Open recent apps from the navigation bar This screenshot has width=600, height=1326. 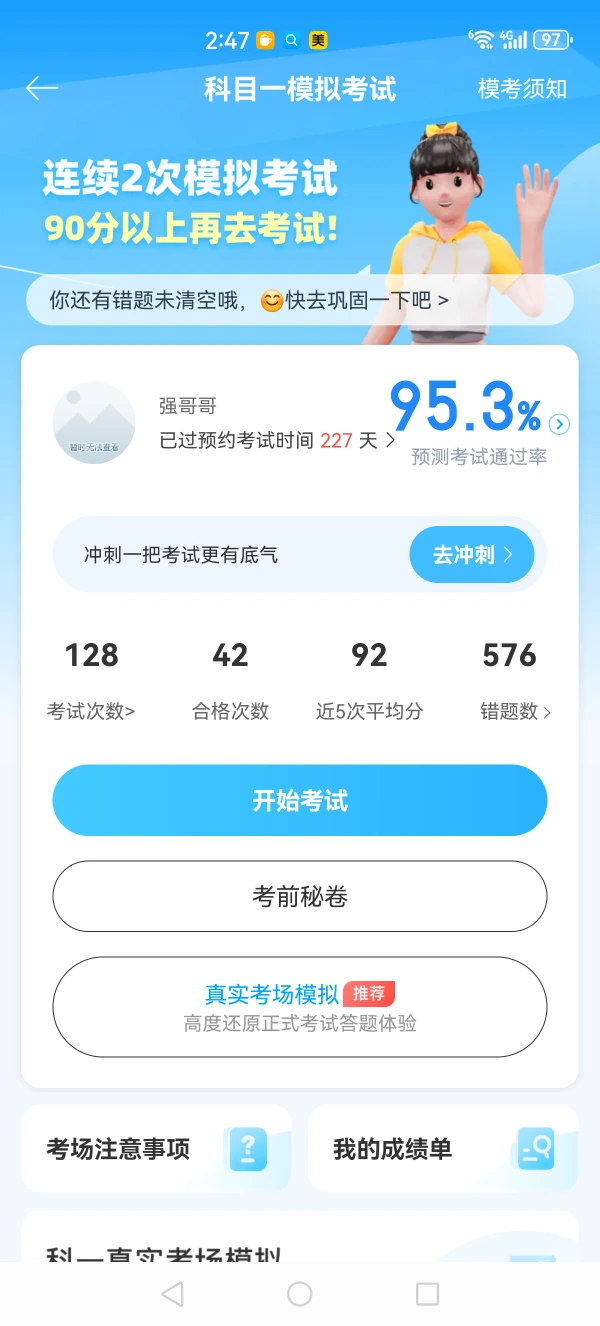click(x=427, y=1294)
